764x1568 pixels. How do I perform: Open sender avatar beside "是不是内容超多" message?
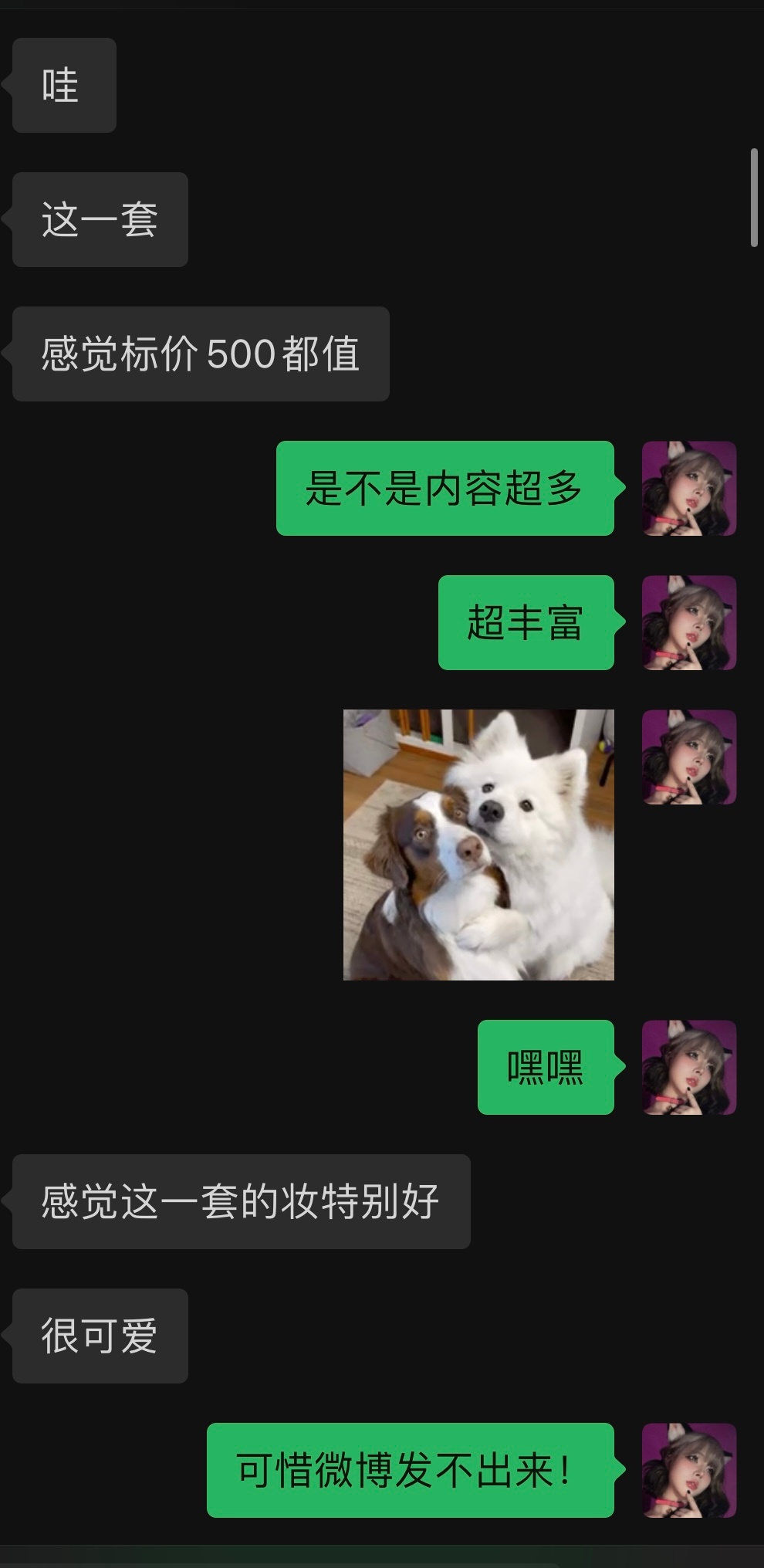point(689,488)
